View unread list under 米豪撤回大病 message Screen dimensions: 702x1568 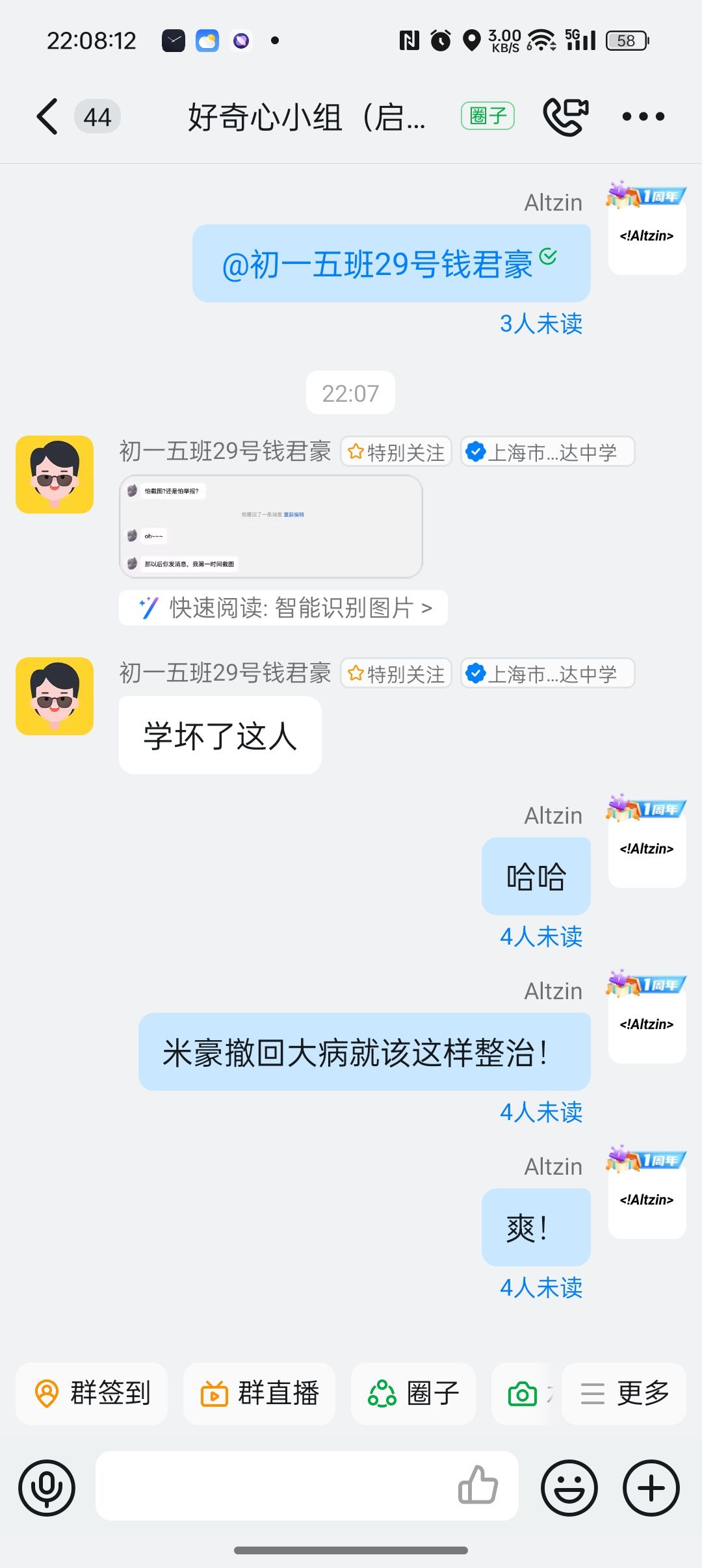541,1112
